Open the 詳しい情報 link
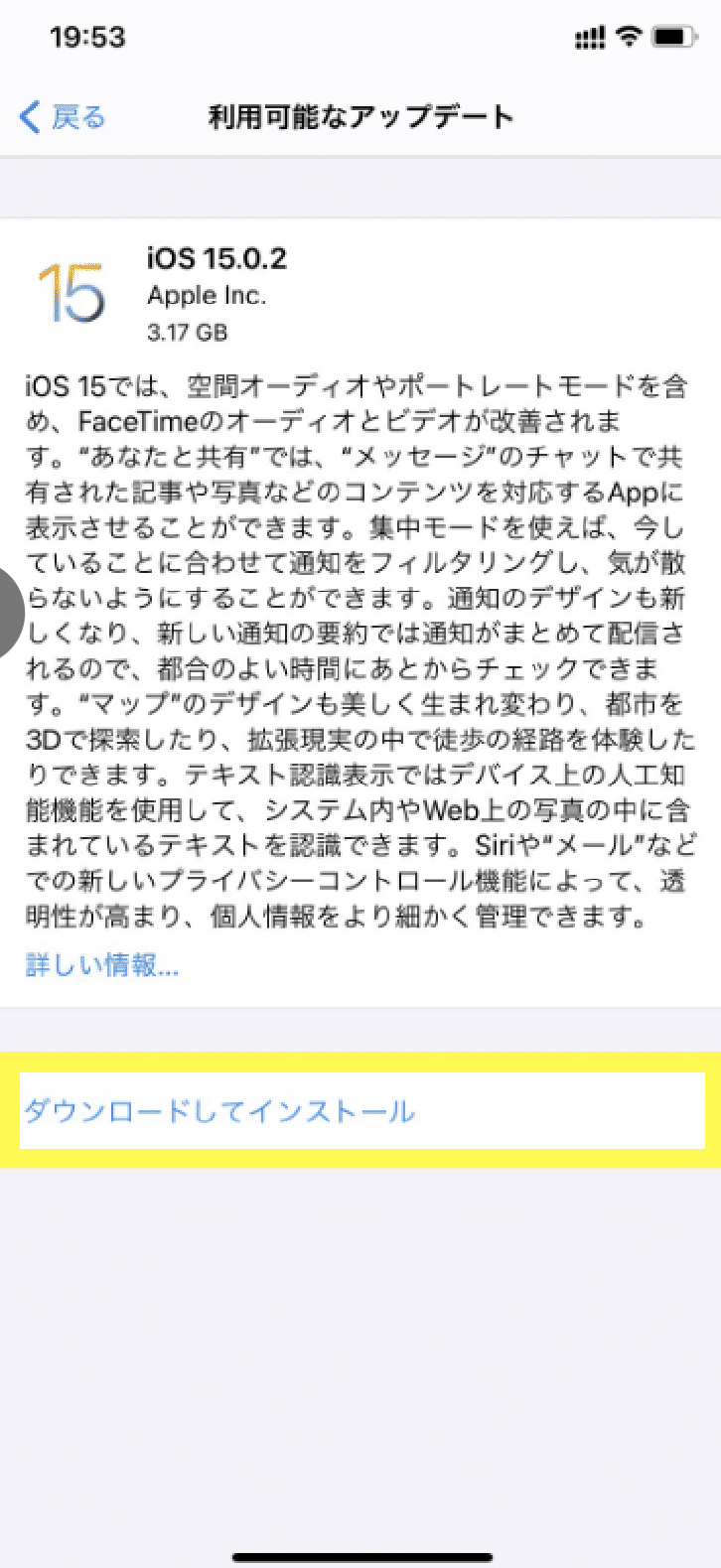 (x=102, y=964)
